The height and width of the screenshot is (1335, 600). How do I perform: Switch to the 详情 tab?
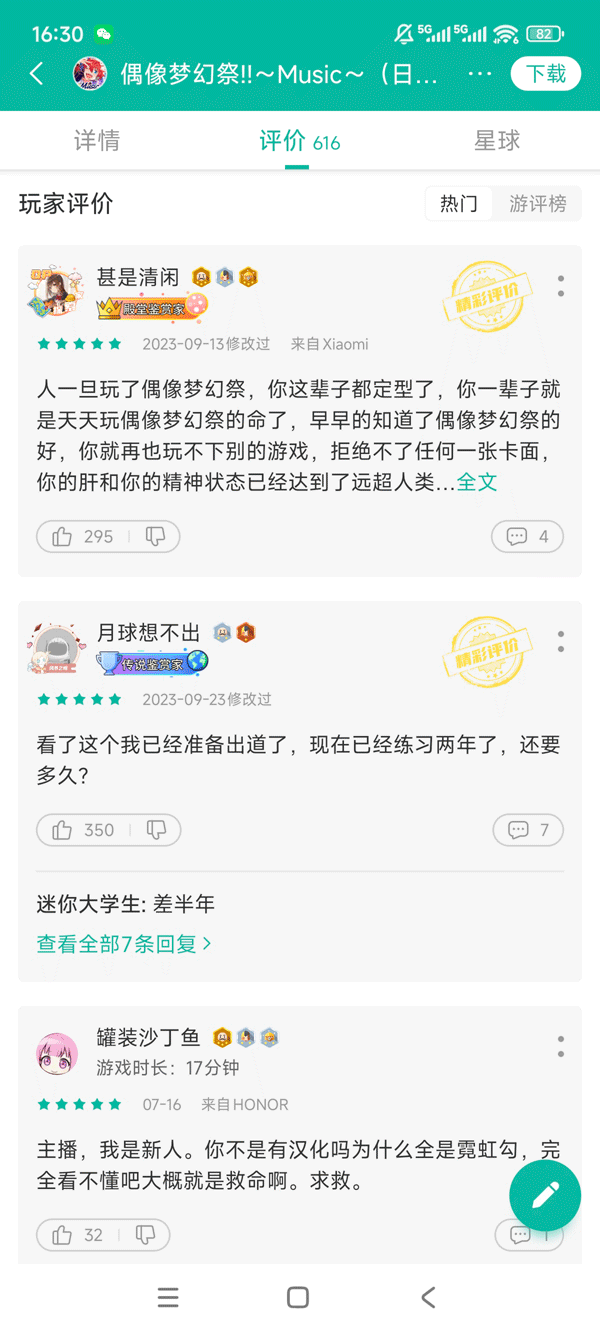(97, 141)
